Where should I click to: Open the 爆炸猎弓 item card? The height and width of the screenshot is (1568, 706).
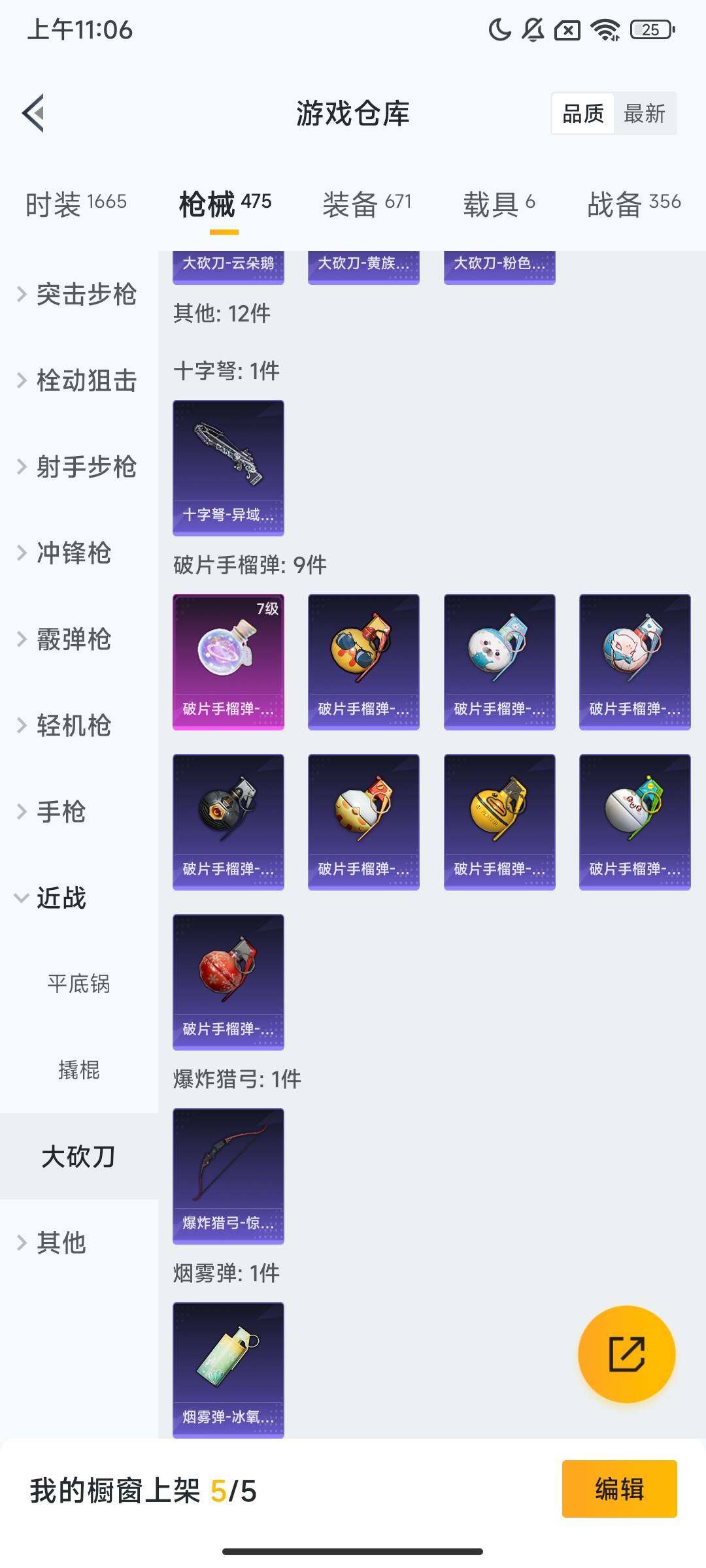coord(228,1176)
